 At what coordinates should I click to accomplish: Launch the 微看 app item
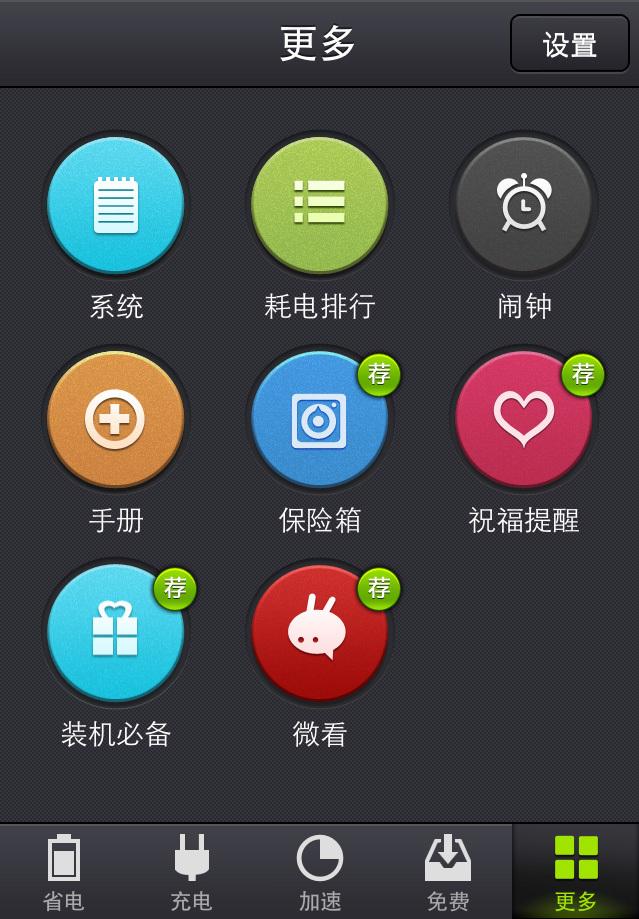319,633
